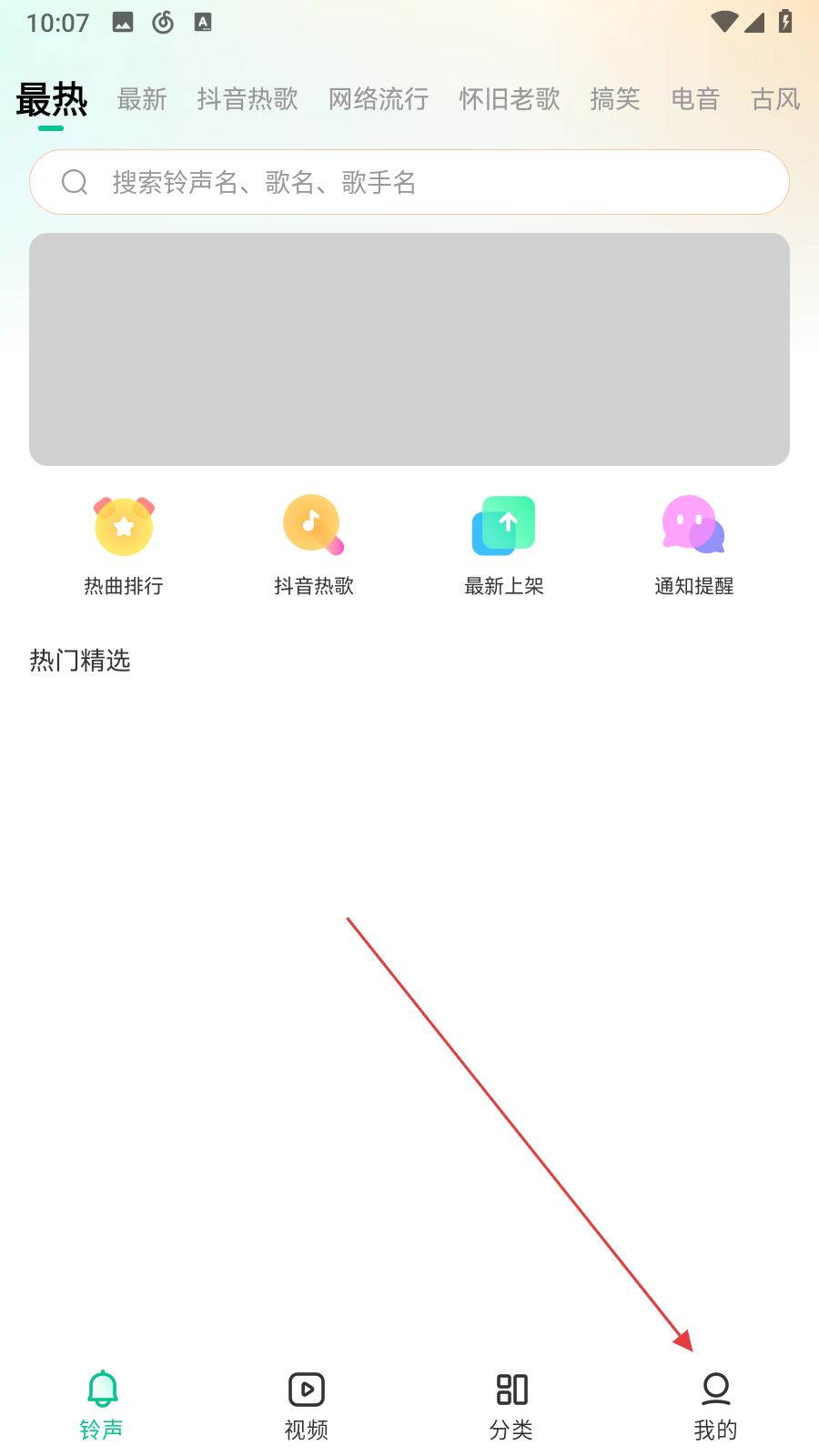Select the 搞笑 tab
Image resolution: width=819 pixels, height=1456 pixels.
coord(615,98)
